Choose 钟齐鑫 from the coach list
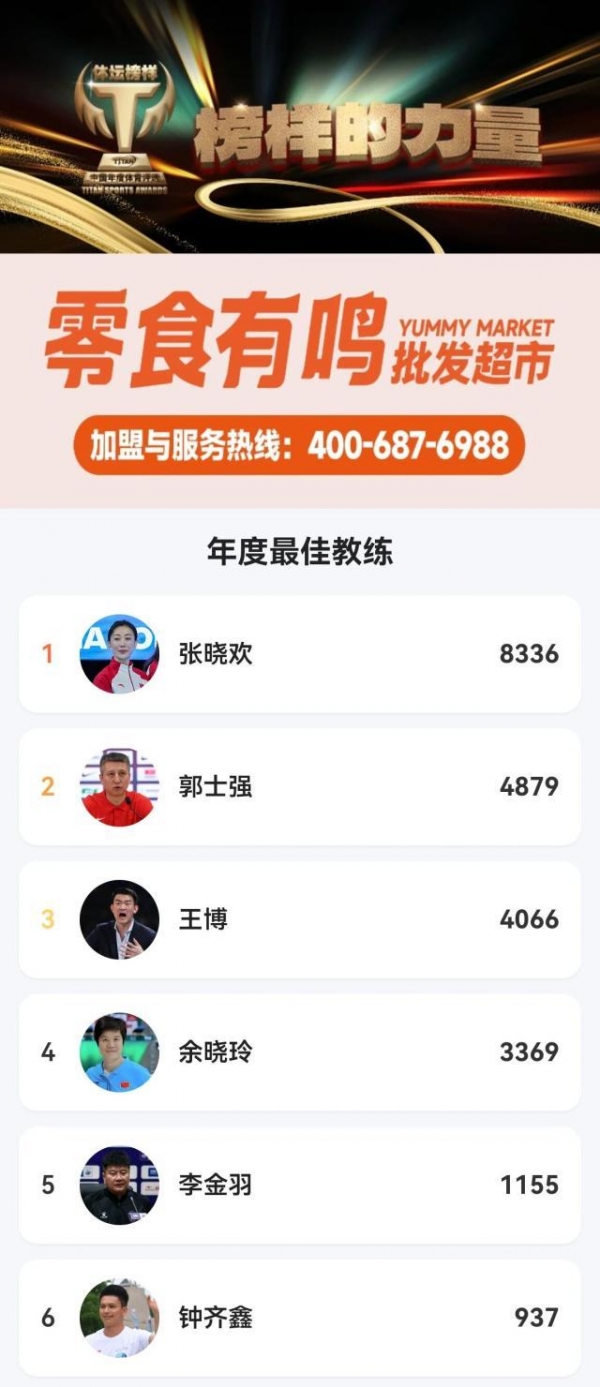 [x=300, y=1317]
